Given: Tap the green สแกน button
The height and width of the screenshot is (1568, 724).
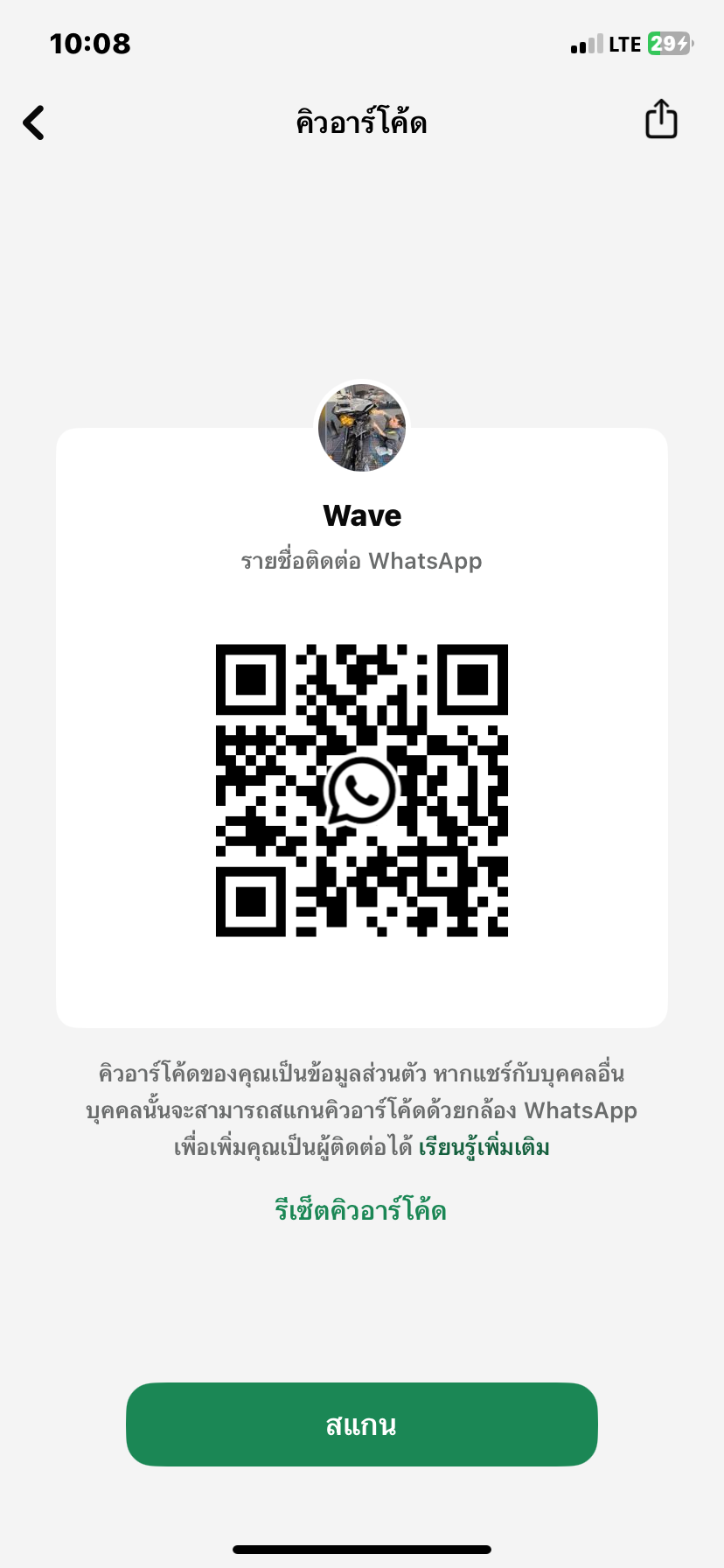Looking at the screenshot, I should 362,1424.
